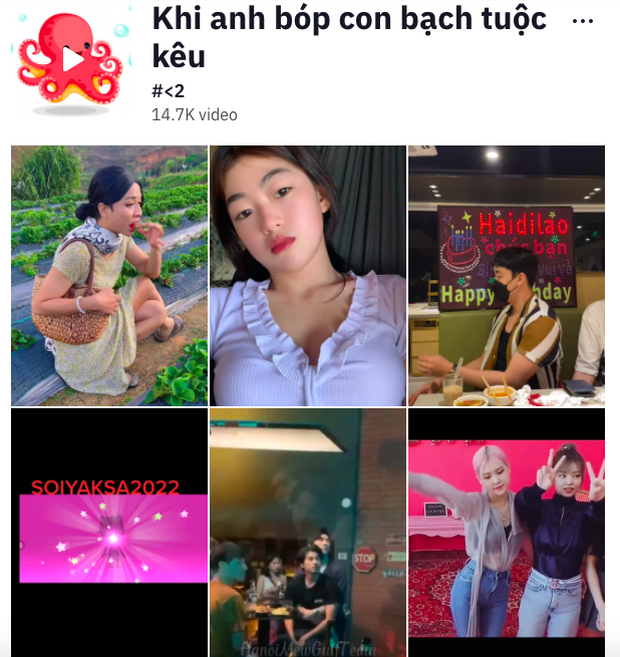Screen dimensions: 620x657
Task: Open the Haidilao birthday video
Action: (506, 275)
